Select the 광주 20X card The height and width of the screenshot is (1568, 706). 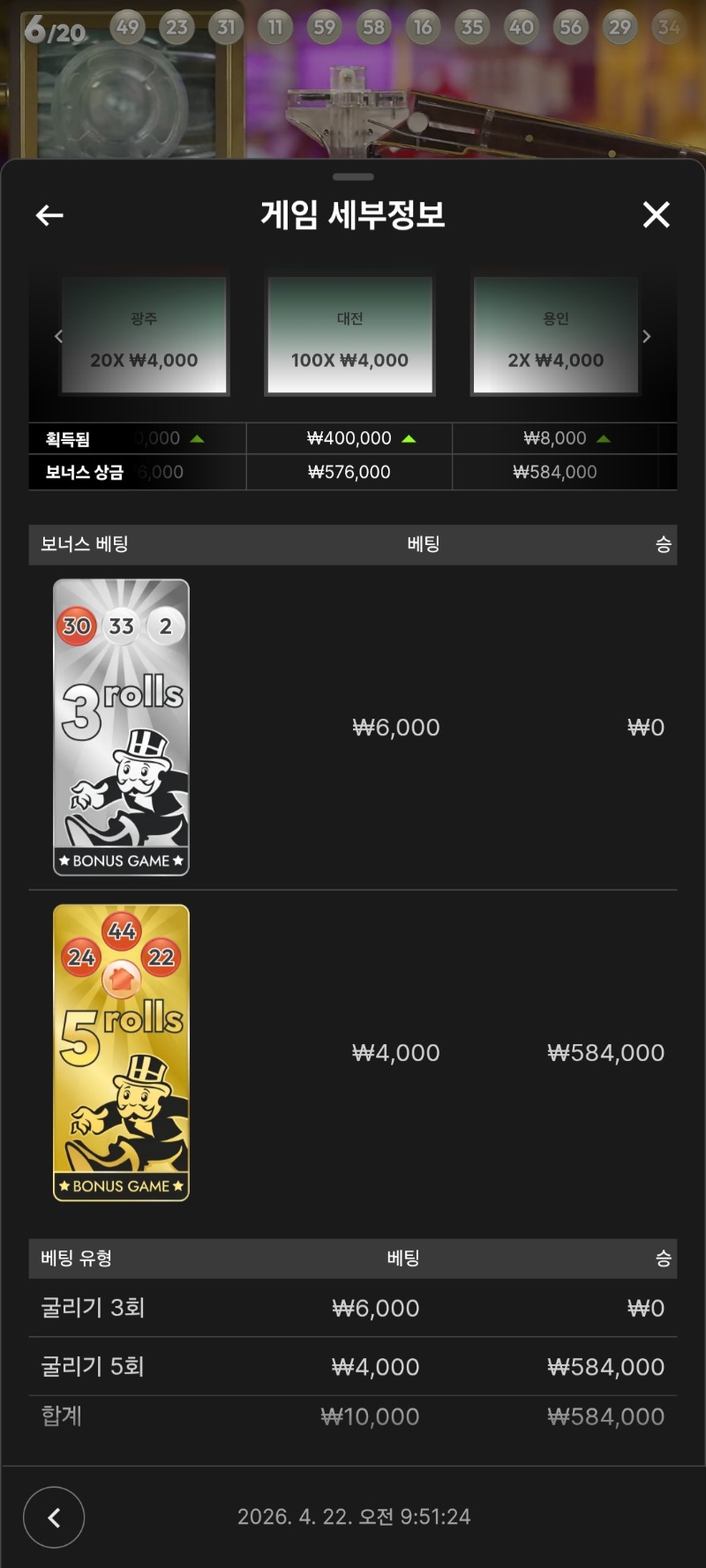[144, 335]
